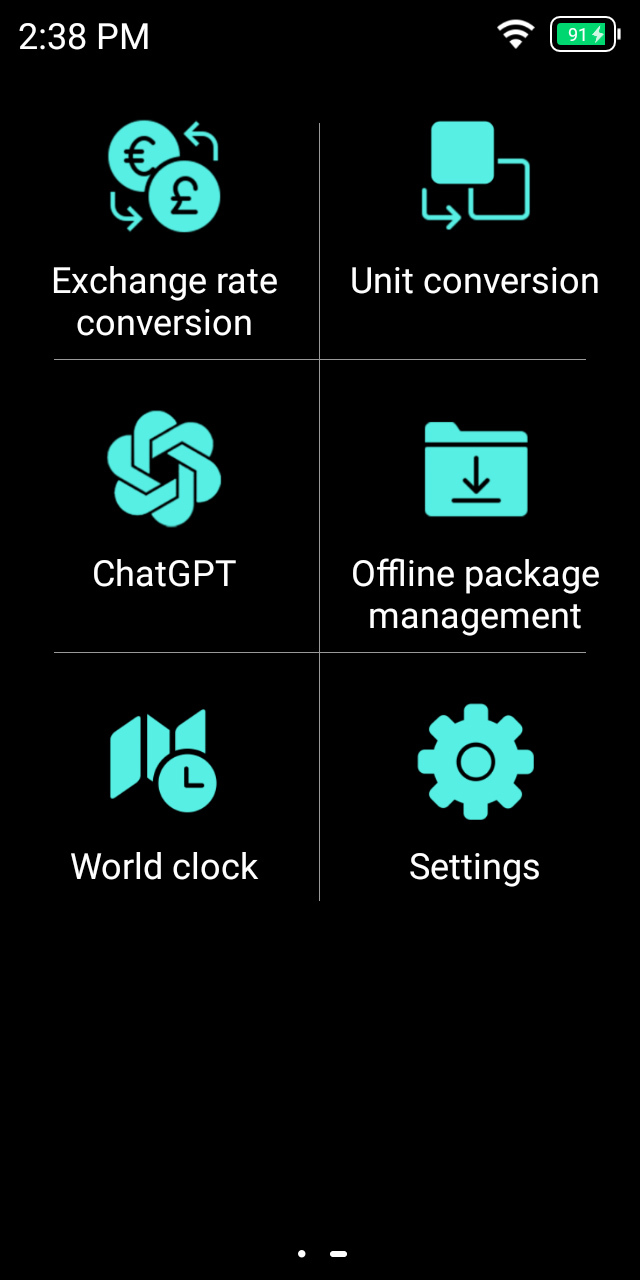Open Exchange rate conversion
640x1280 pixels.
164,230
